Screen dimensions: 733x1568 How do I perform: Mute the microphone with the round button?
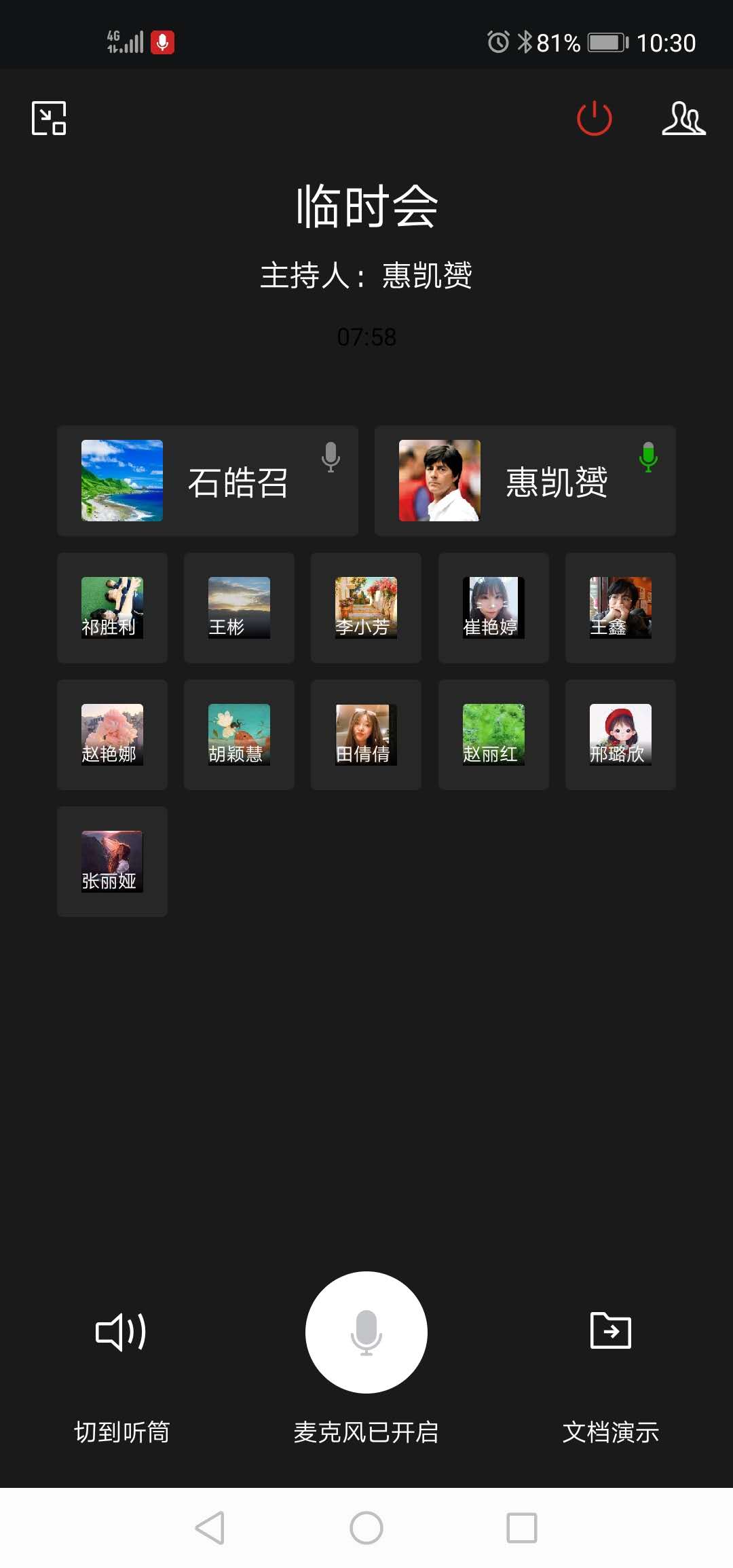click(366, 1332)
